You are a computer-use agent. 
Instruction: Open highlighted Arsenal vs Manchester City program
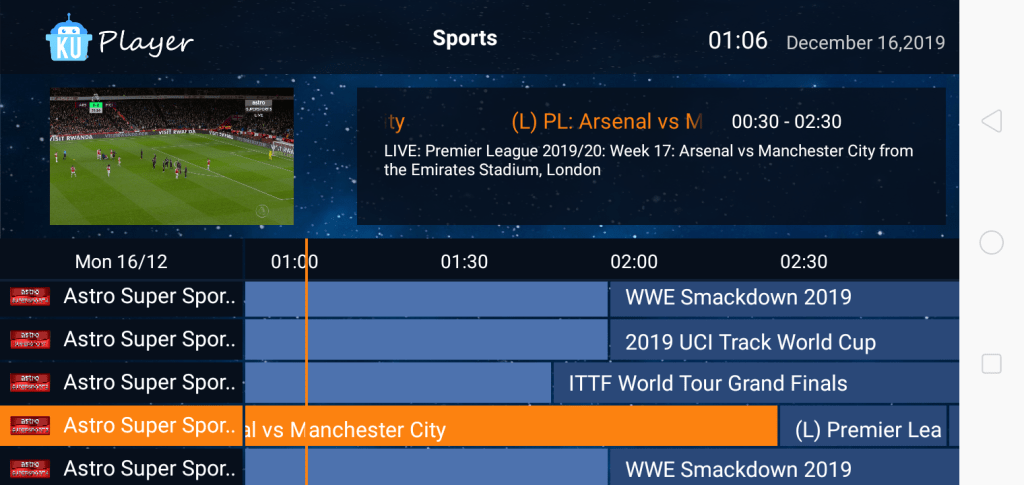tap(510, 428)
